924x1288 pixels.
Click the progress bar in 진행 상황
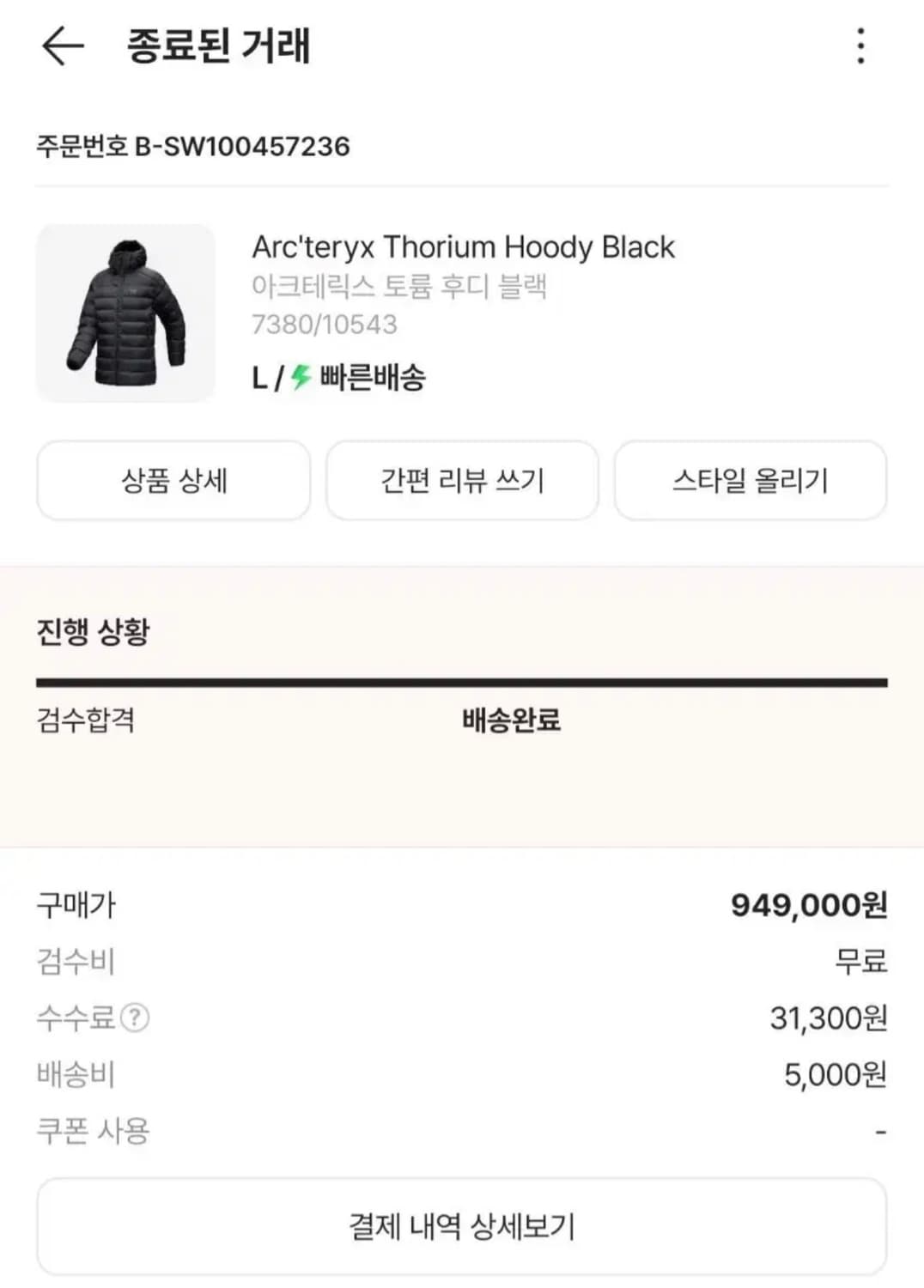coord(461,682)
